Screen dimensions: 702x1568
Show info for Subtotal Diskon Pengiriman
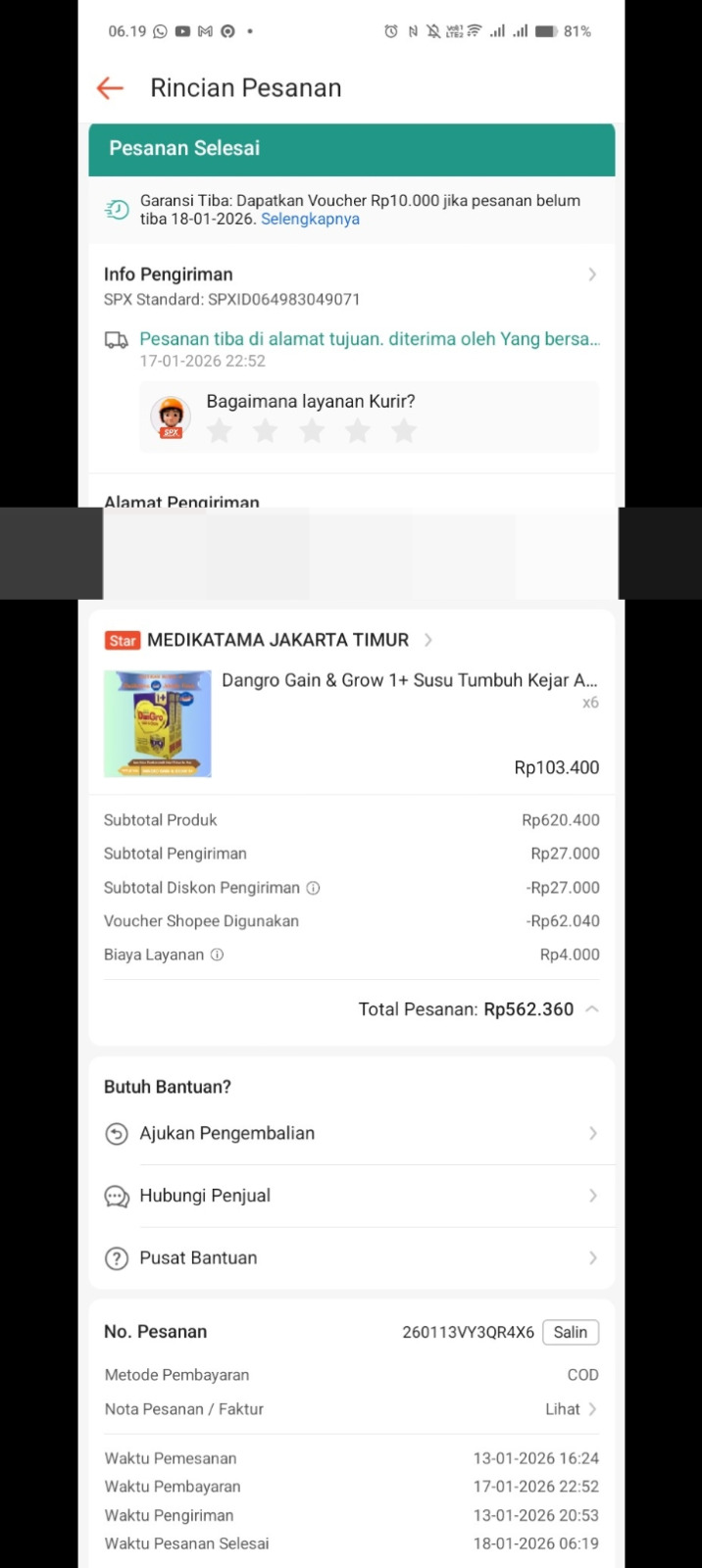314,888
